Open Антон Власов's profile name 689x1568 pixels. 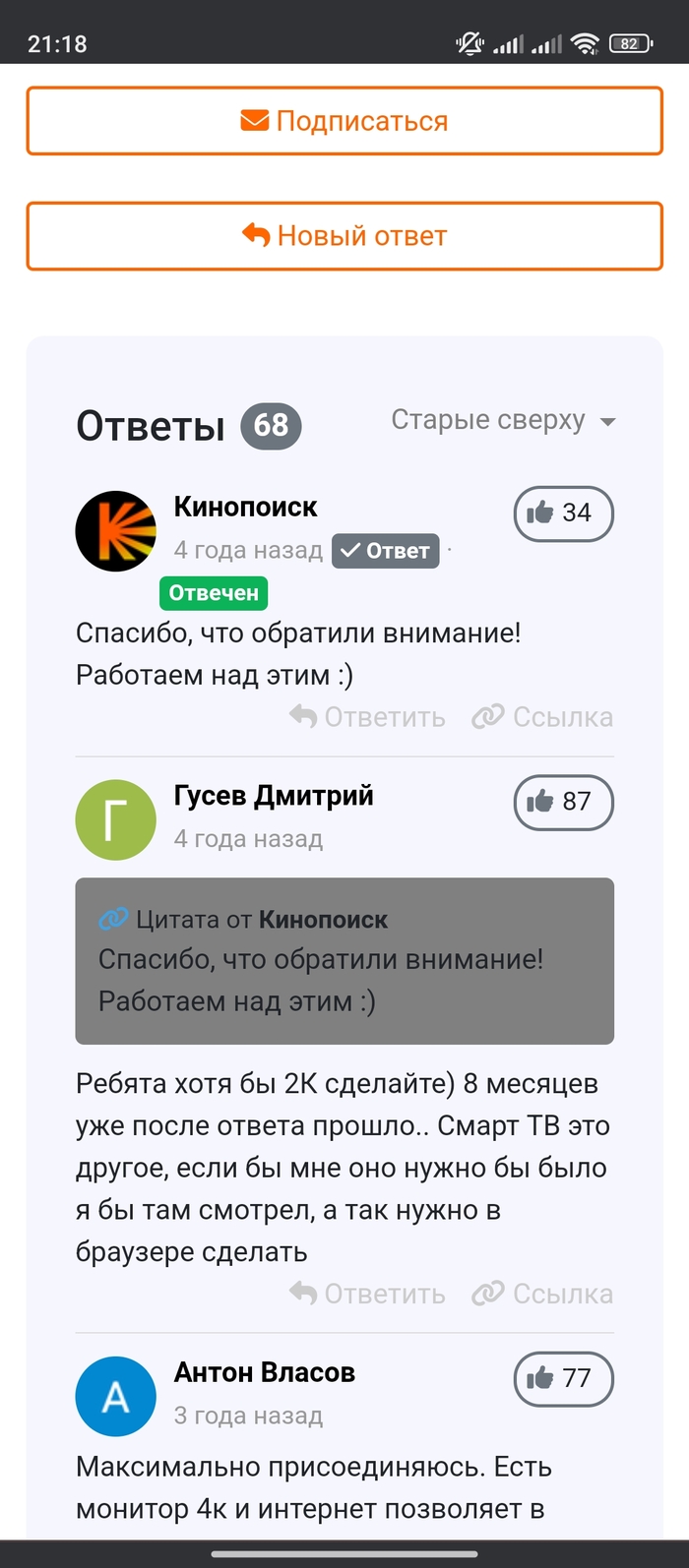(264, 1372)
